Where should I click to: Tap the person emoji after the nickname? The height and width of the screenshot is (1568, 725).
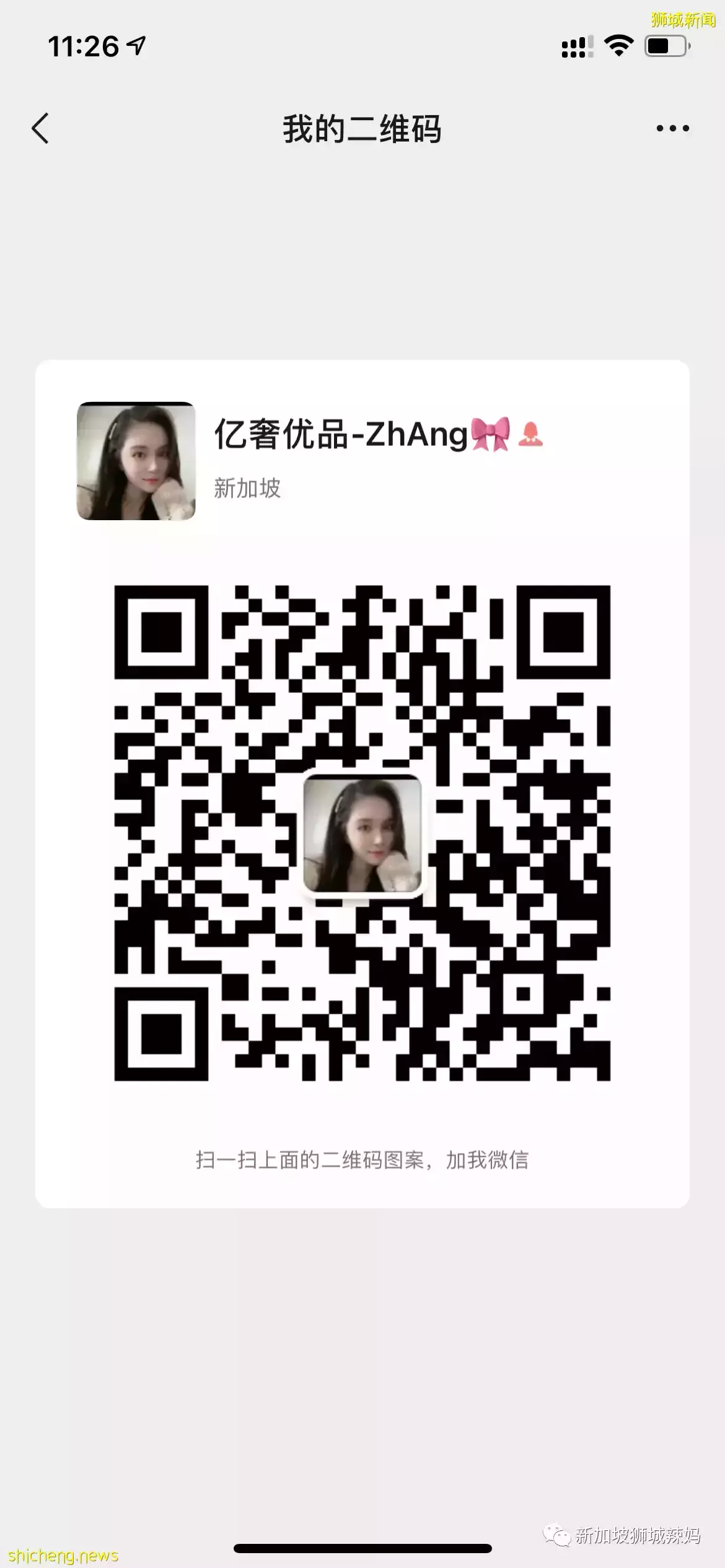(x=530, y=435)
